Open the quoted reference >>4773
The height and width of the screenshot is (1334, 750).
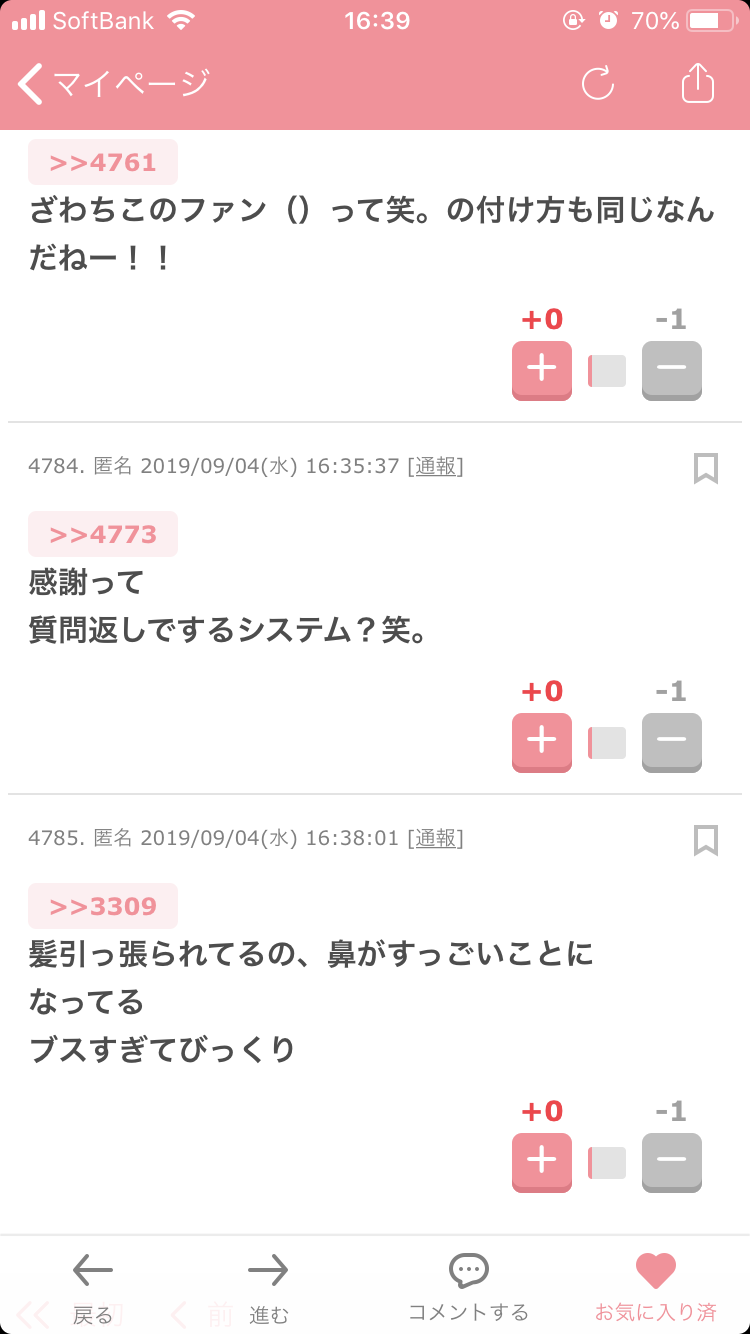click(103, 534)
